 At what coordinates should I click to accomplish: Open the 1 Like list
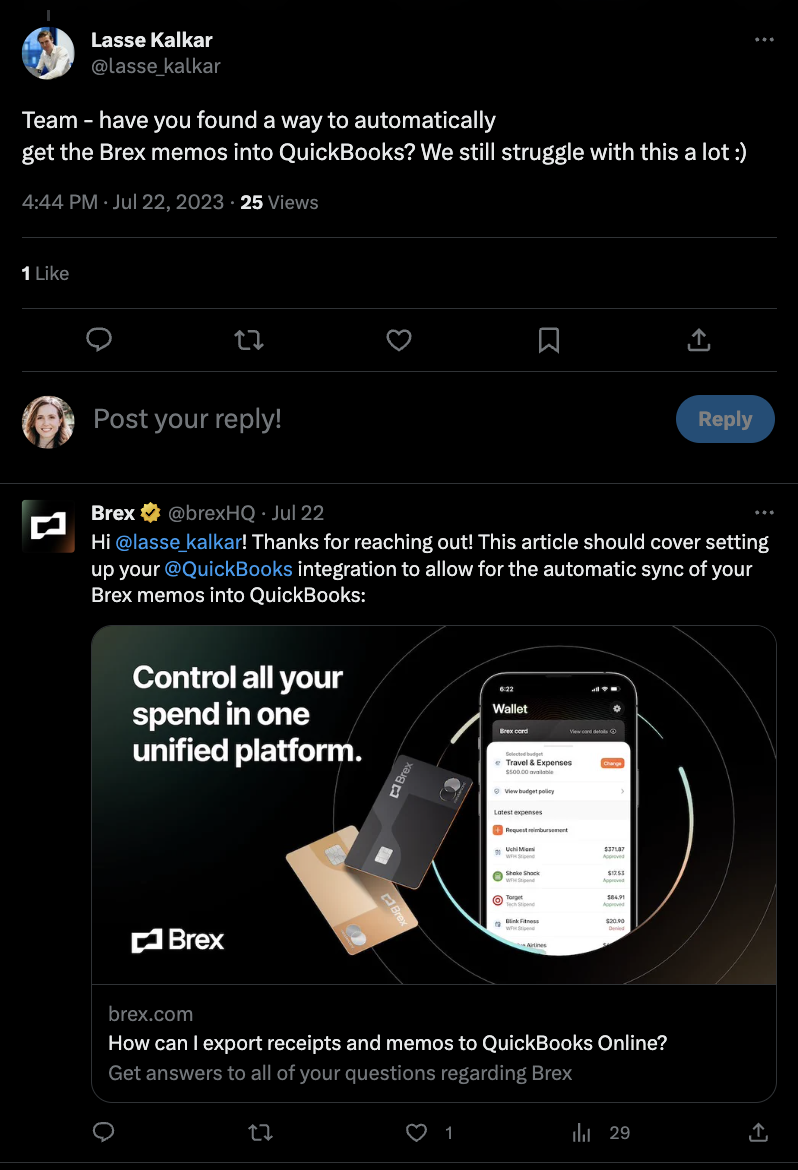click(46, 273)
